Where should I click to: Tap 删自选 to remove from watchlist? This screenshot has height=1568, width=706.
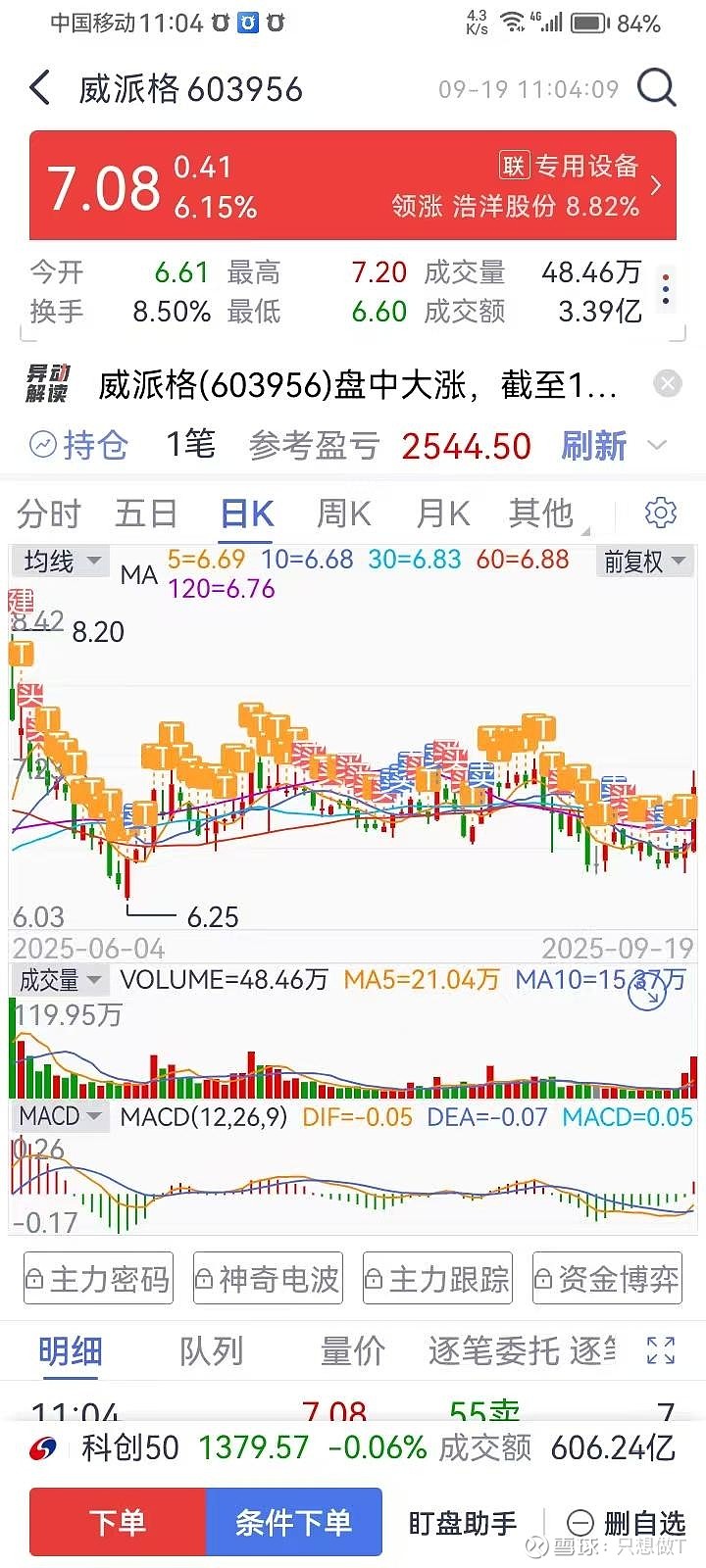628,1522
